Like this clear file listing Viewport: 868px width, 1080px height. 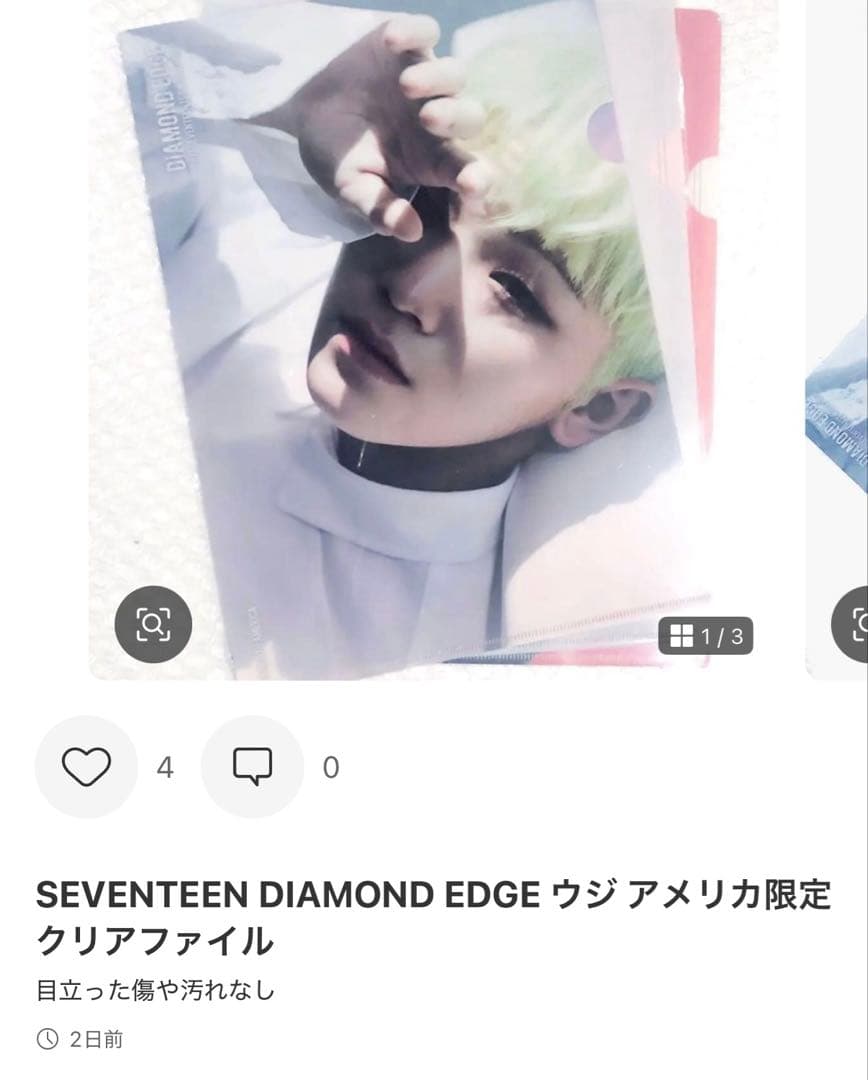86,767
